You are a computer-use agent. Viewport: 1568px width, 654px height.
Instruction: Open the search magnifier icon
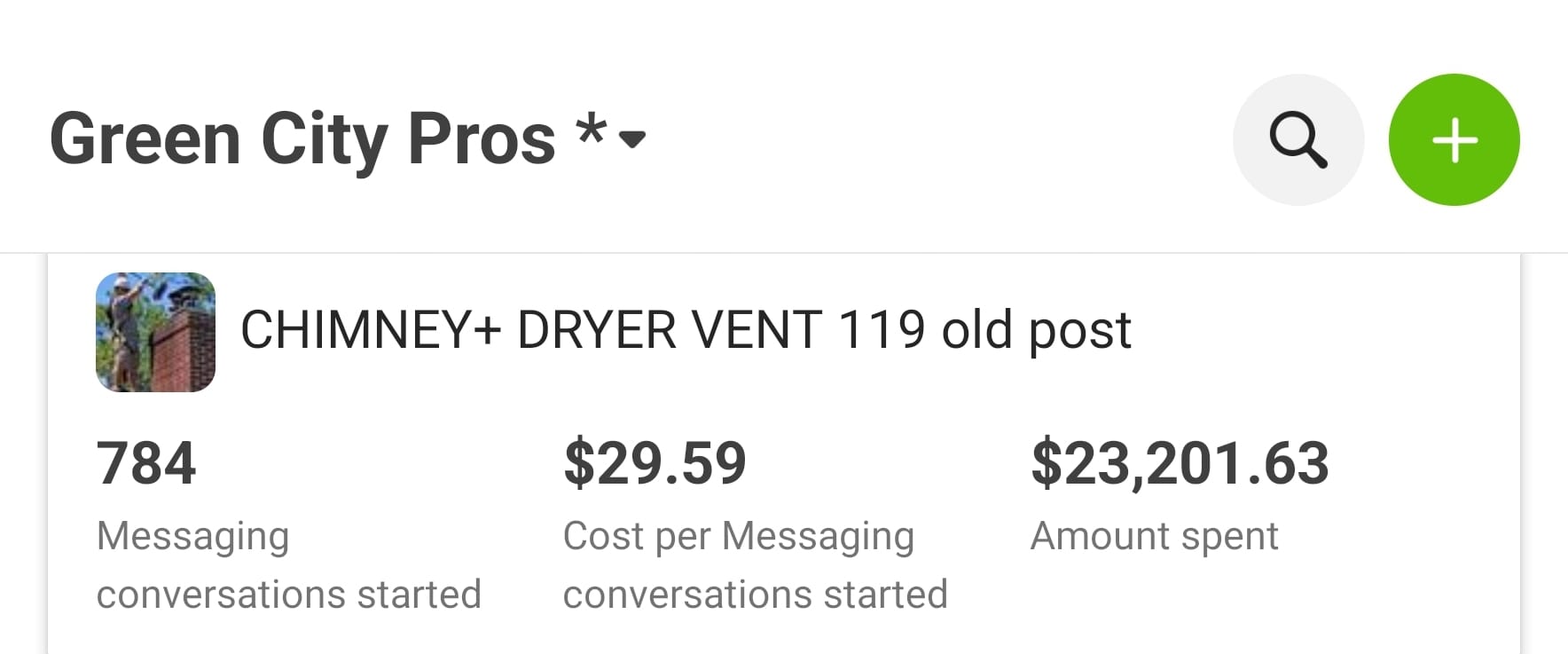click(1298, 140)
